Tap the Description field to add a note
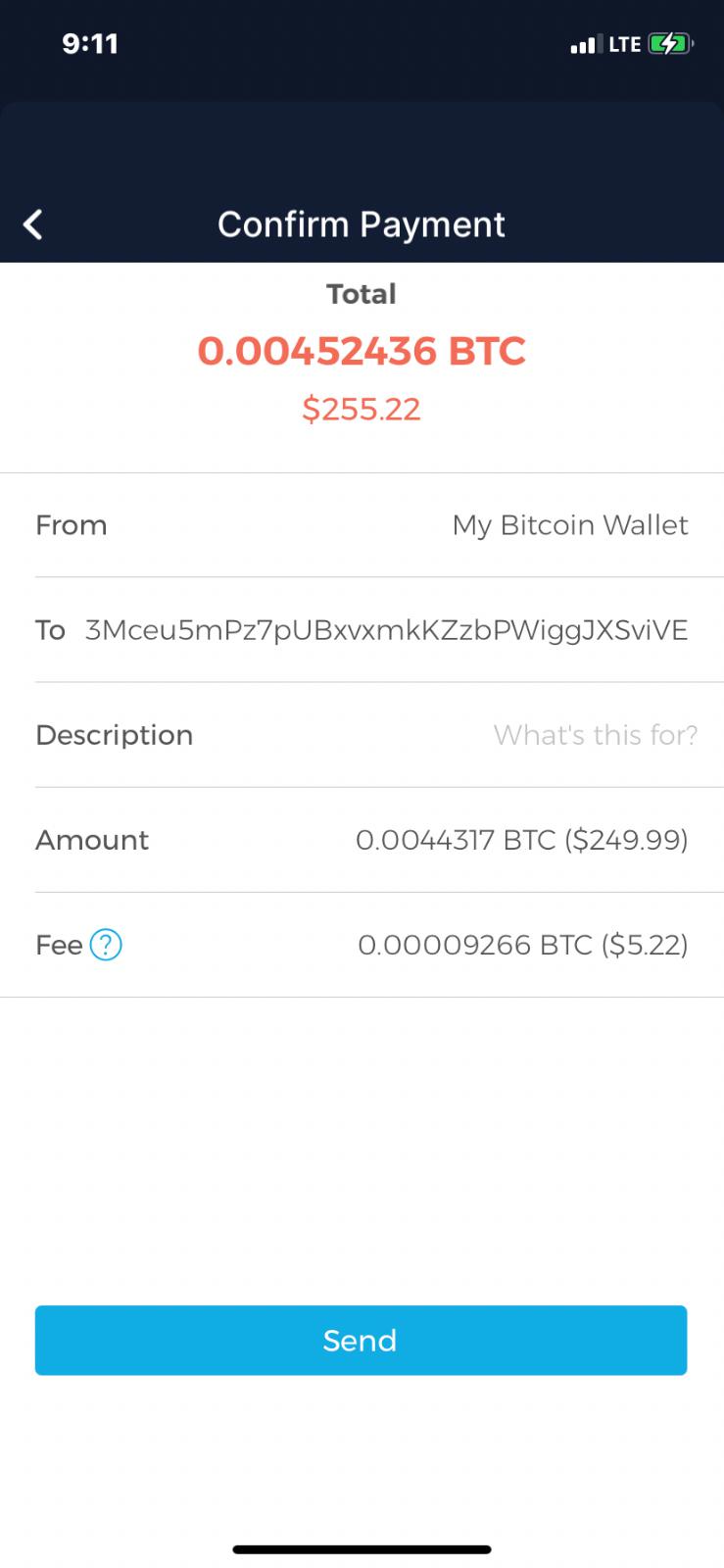The height and width of the screenshot is (1568, 724). [x=594, y=735]
